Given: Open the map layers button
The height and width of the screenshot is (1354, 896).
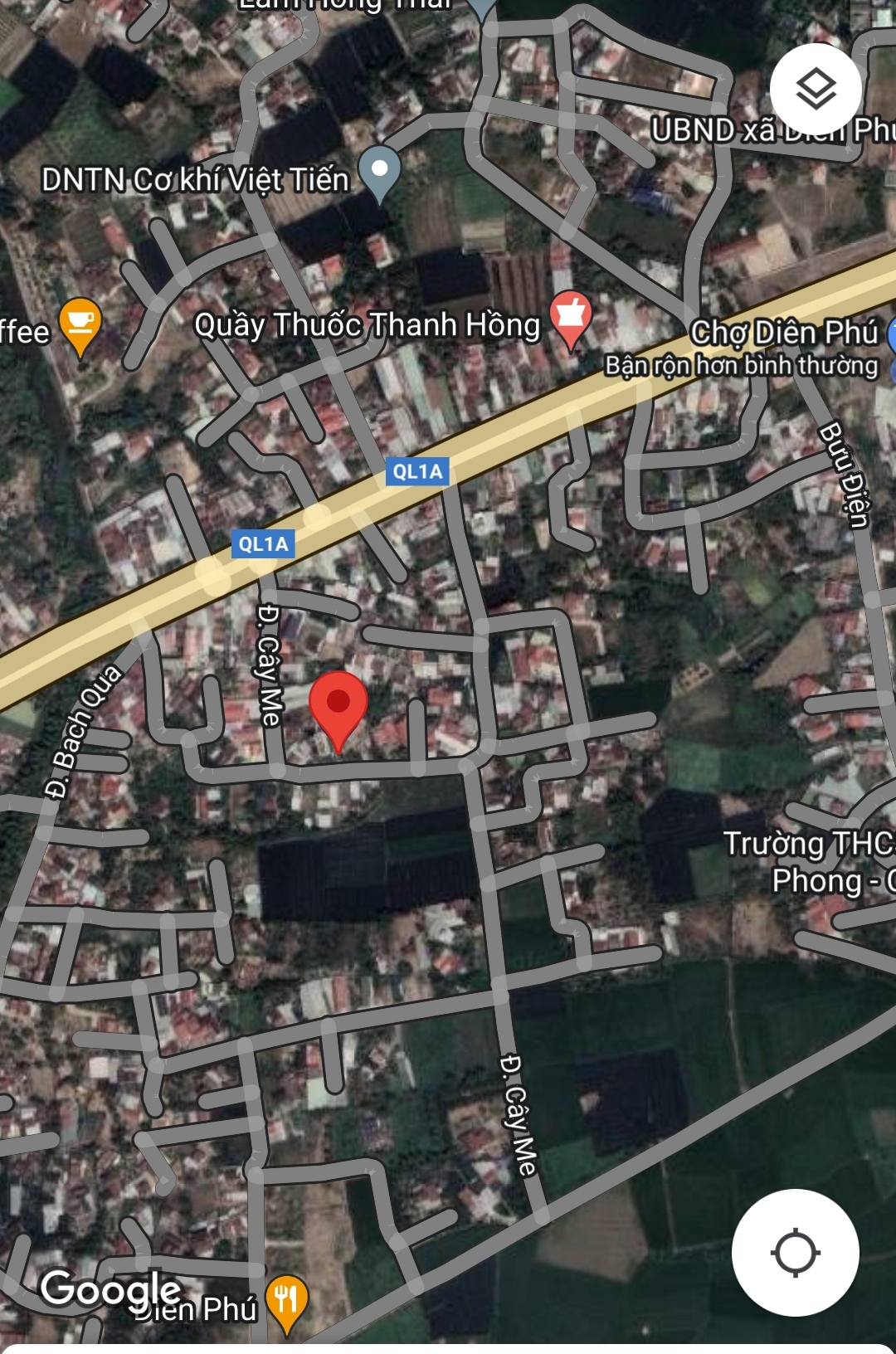Looking at the screenshot, I should point(816,89).
